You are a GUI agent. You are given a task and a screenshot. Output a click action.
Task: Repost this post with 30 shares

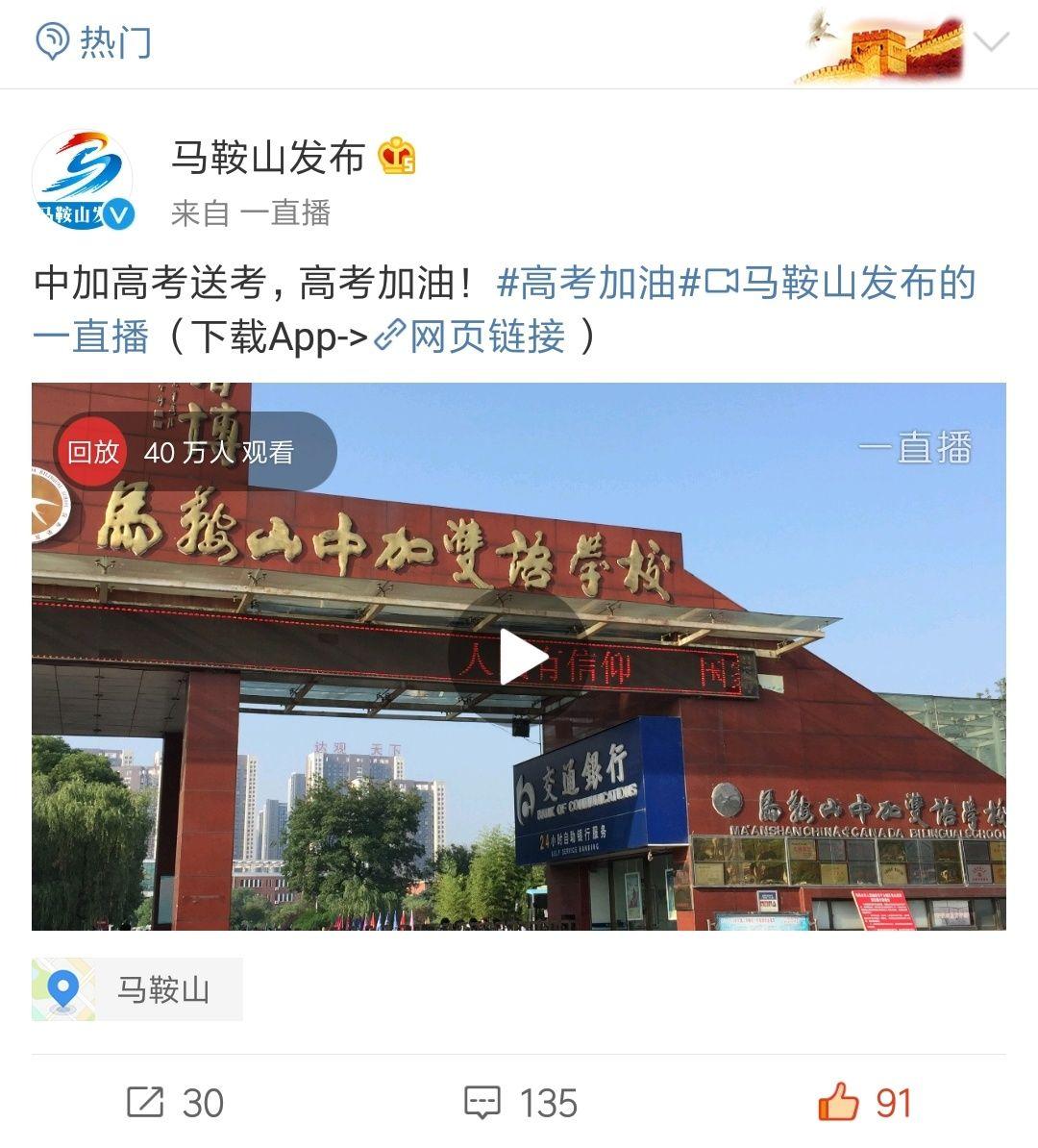pyautogui.click(x=175, y=1103)
